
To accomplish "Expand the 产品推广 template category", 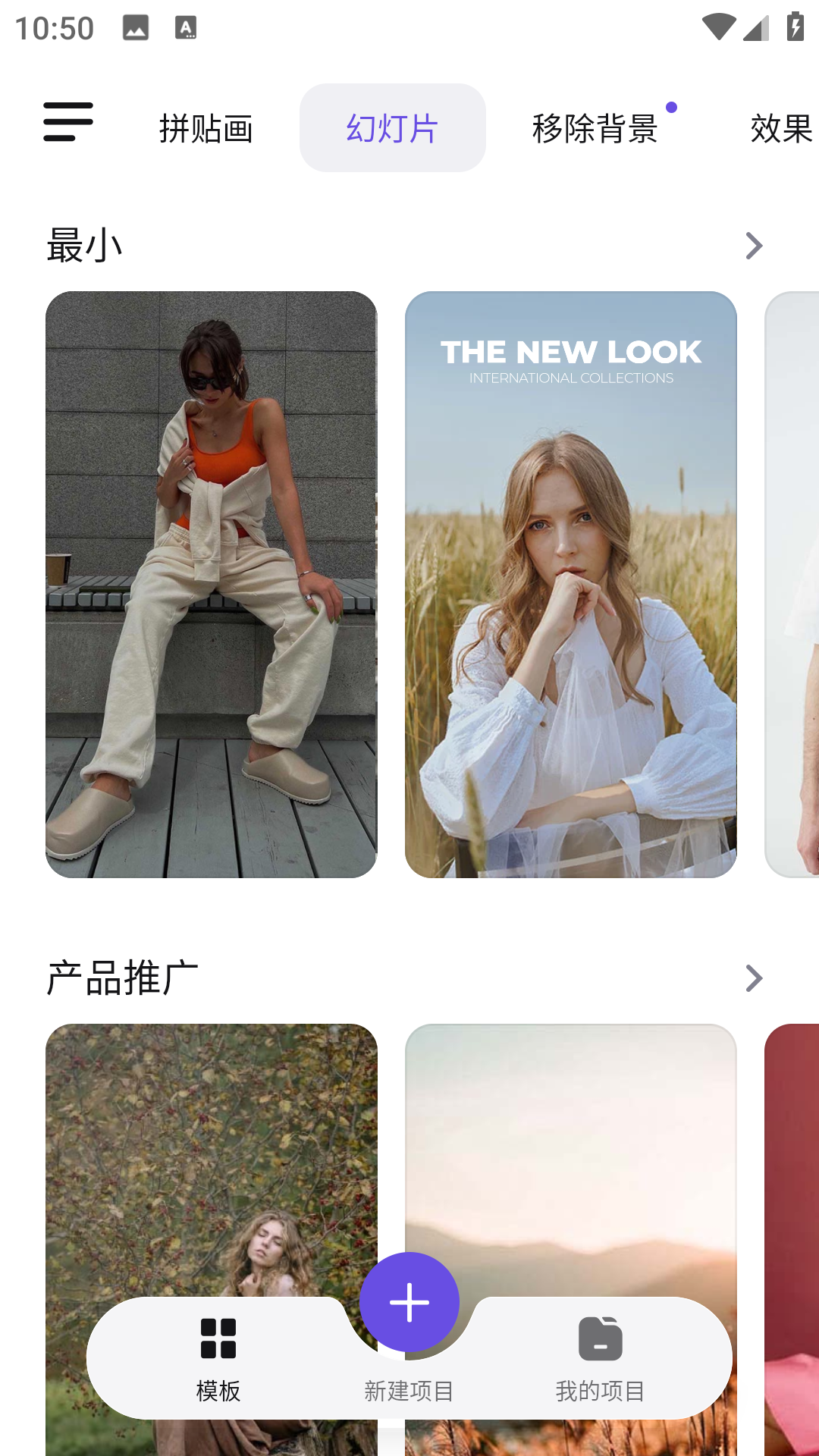I will pos(754,978).
